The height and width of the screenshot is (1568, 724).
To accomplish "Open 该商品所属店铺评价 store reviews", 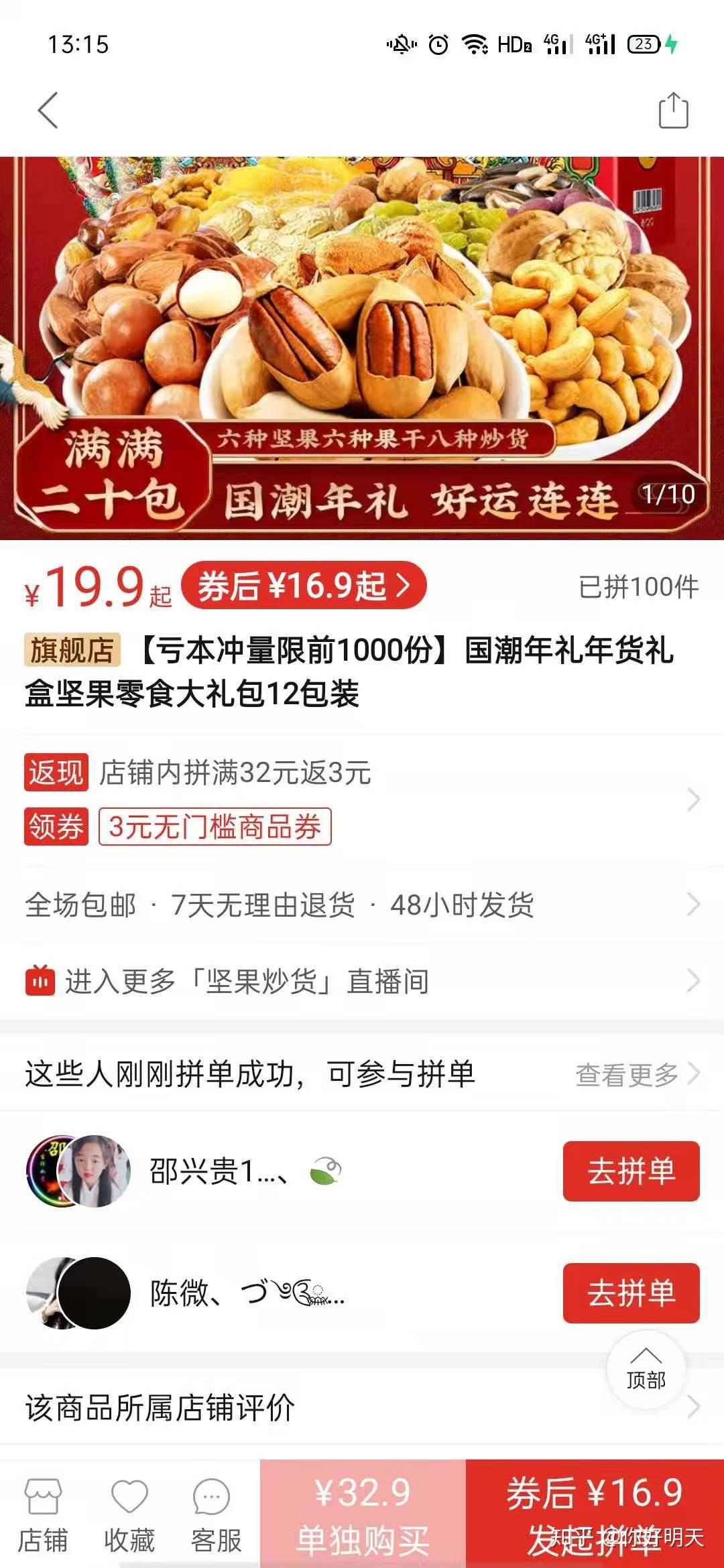I will coord(362,1407).
